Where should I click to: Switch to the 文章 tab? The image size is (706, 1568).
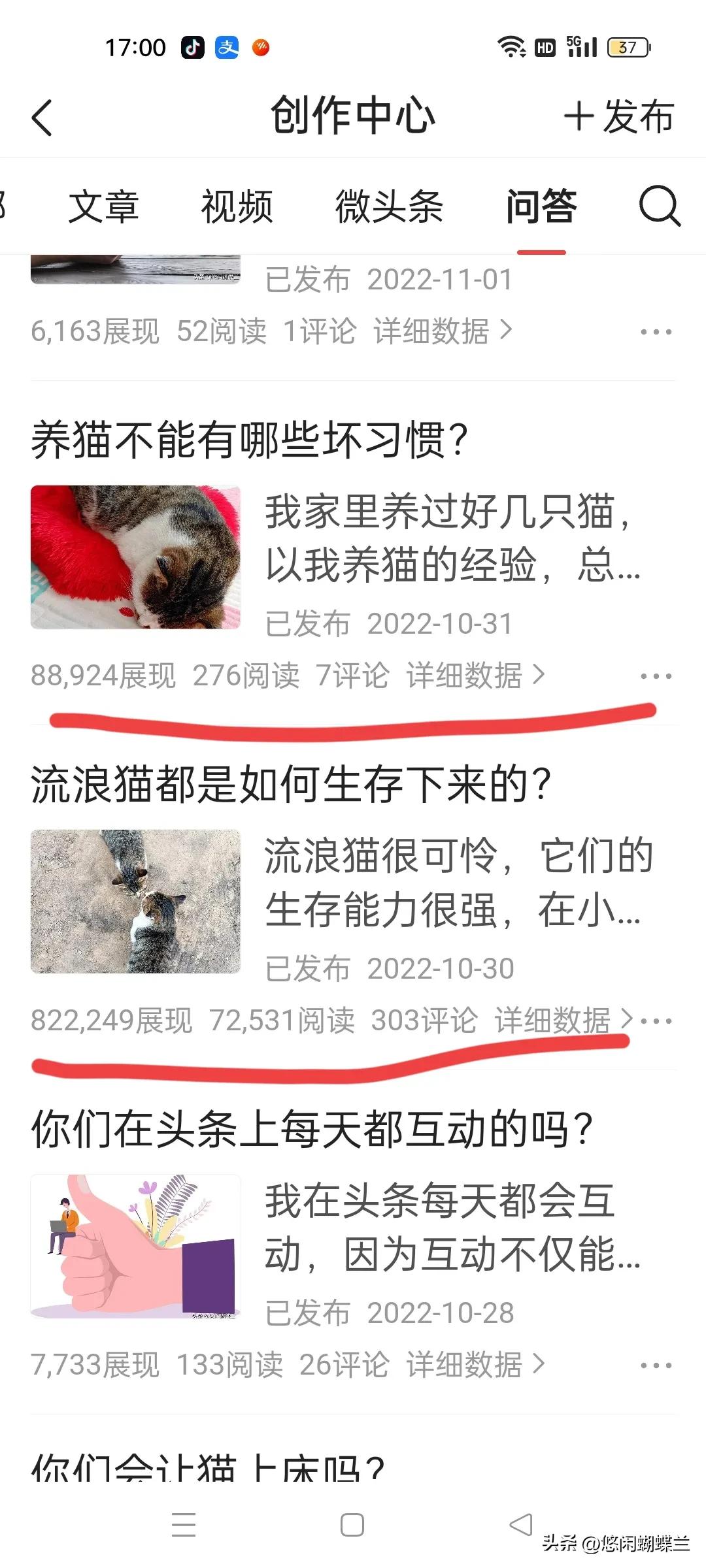pos(106,208)
